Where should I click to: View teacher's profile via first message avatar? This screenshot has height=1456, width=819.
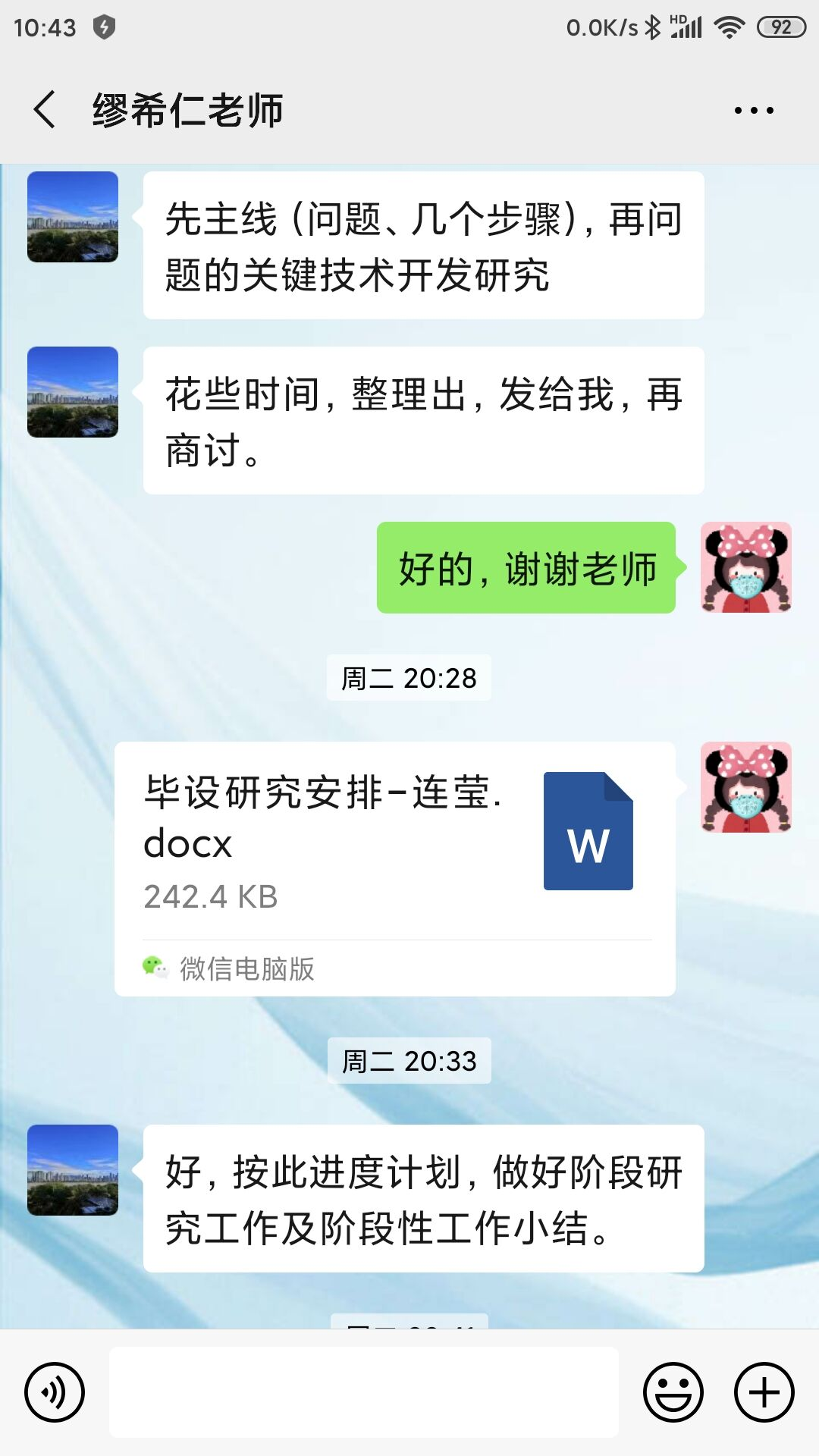pos(73,217)
